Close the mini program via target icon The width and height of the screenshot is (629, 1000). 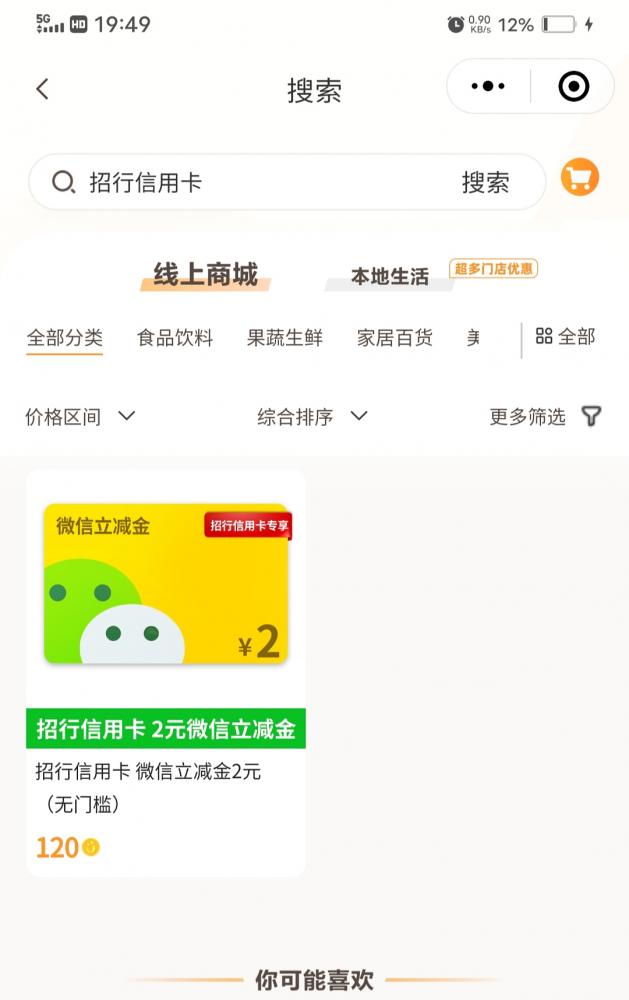pyautogui.click(x=573, y=87)
